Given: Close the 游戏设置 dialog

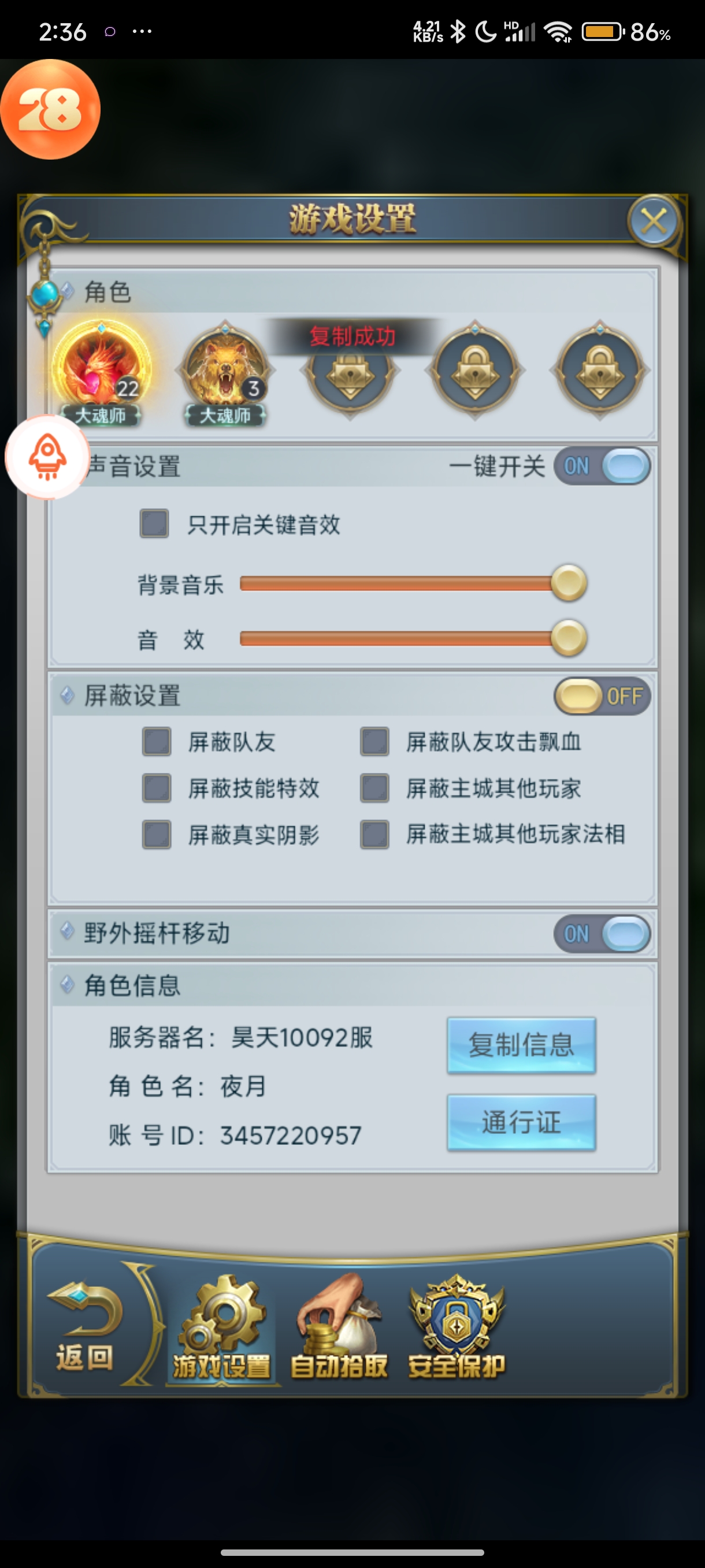Looking at the screenshot, I should tap(654, 221).
